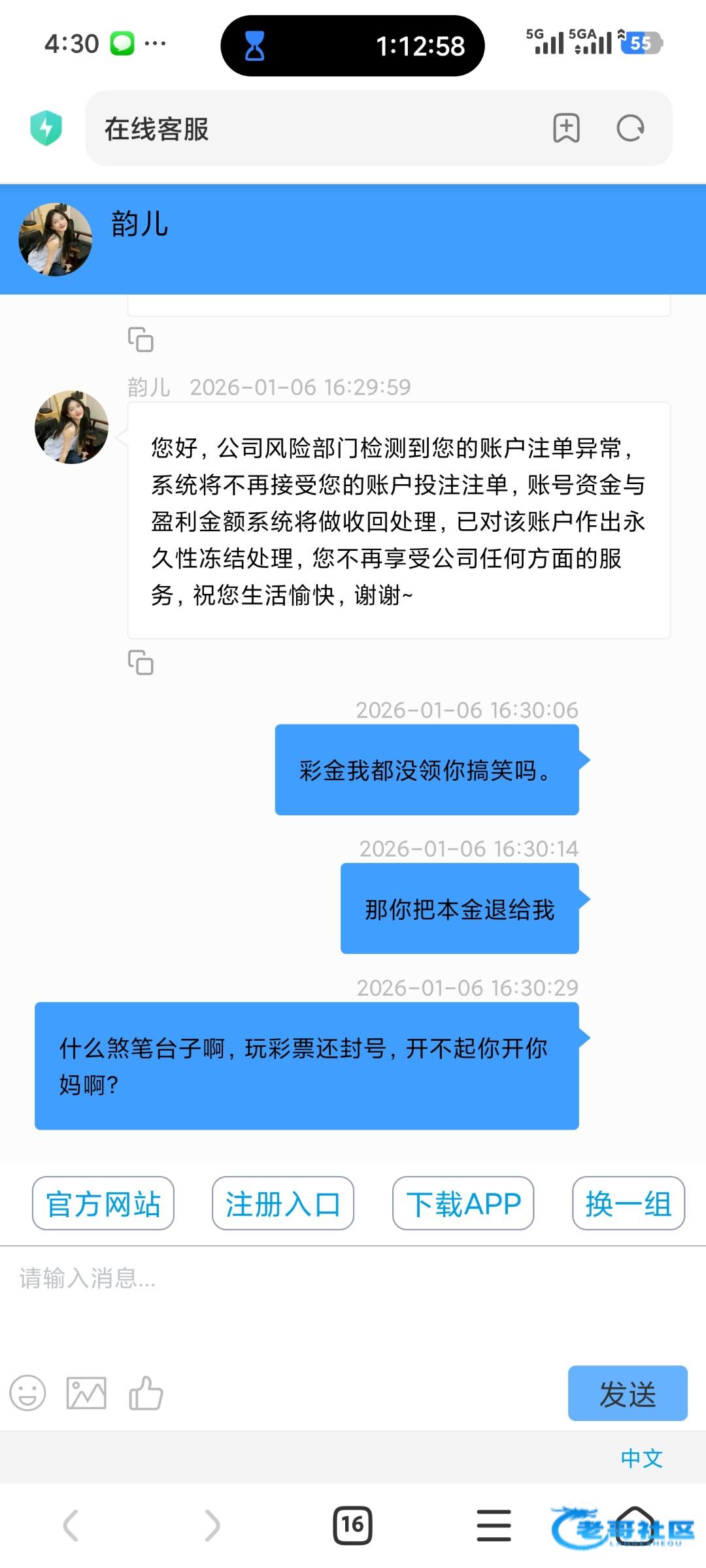Show another set with 换一组

[x=628, y=1203]
